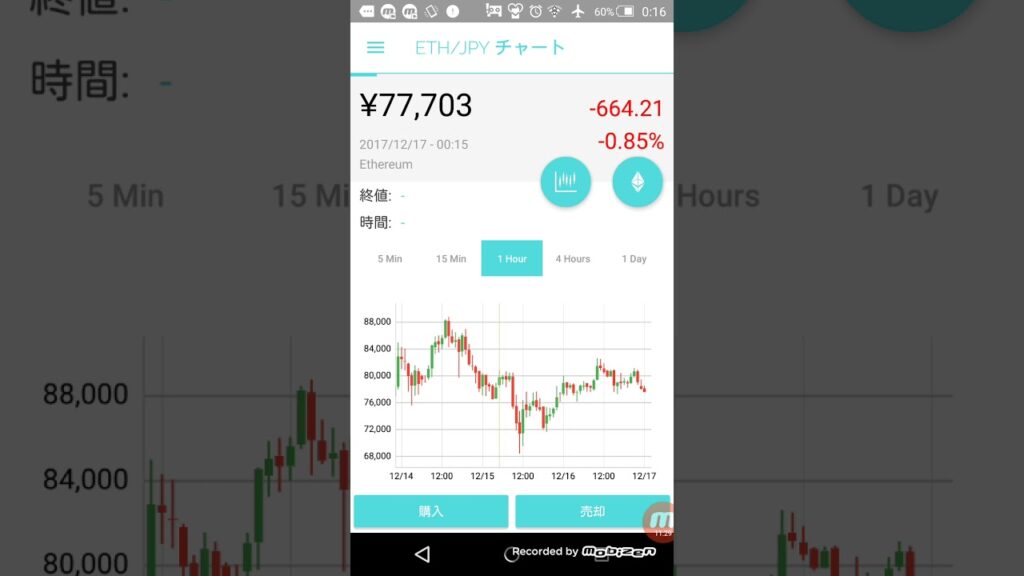
Task: Choose the 1 Hour interval tab
Action: [512, 259]
